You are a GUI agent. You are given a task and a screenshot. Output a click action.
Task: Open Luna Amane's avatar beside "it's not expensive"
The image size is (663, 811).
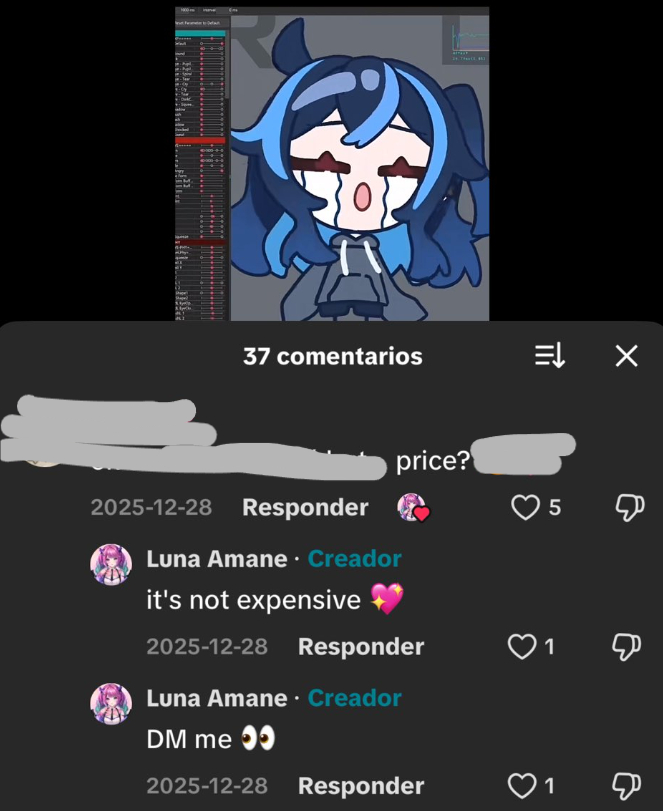(112, 565)
